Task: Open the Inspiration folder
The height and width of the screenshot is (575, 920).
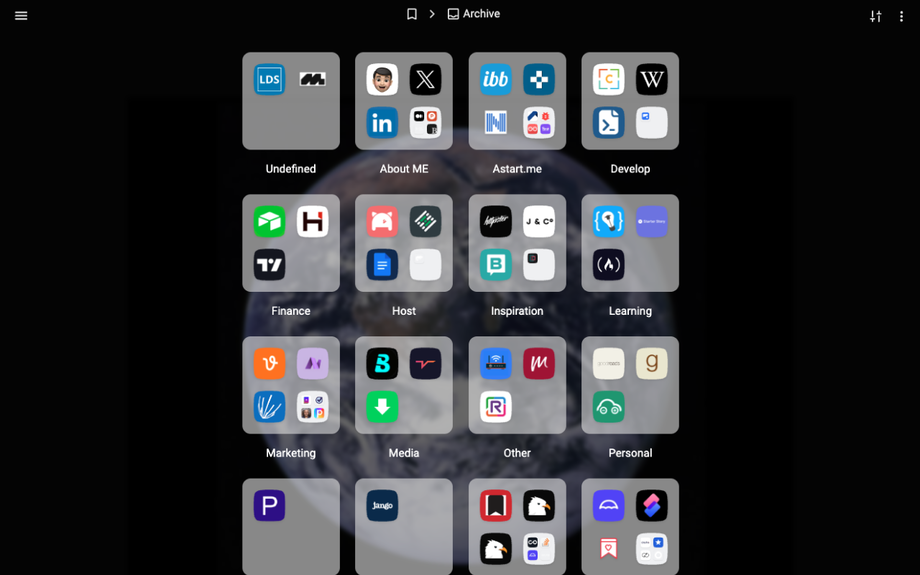Action: pyautogui.click(x=517, y=243)
